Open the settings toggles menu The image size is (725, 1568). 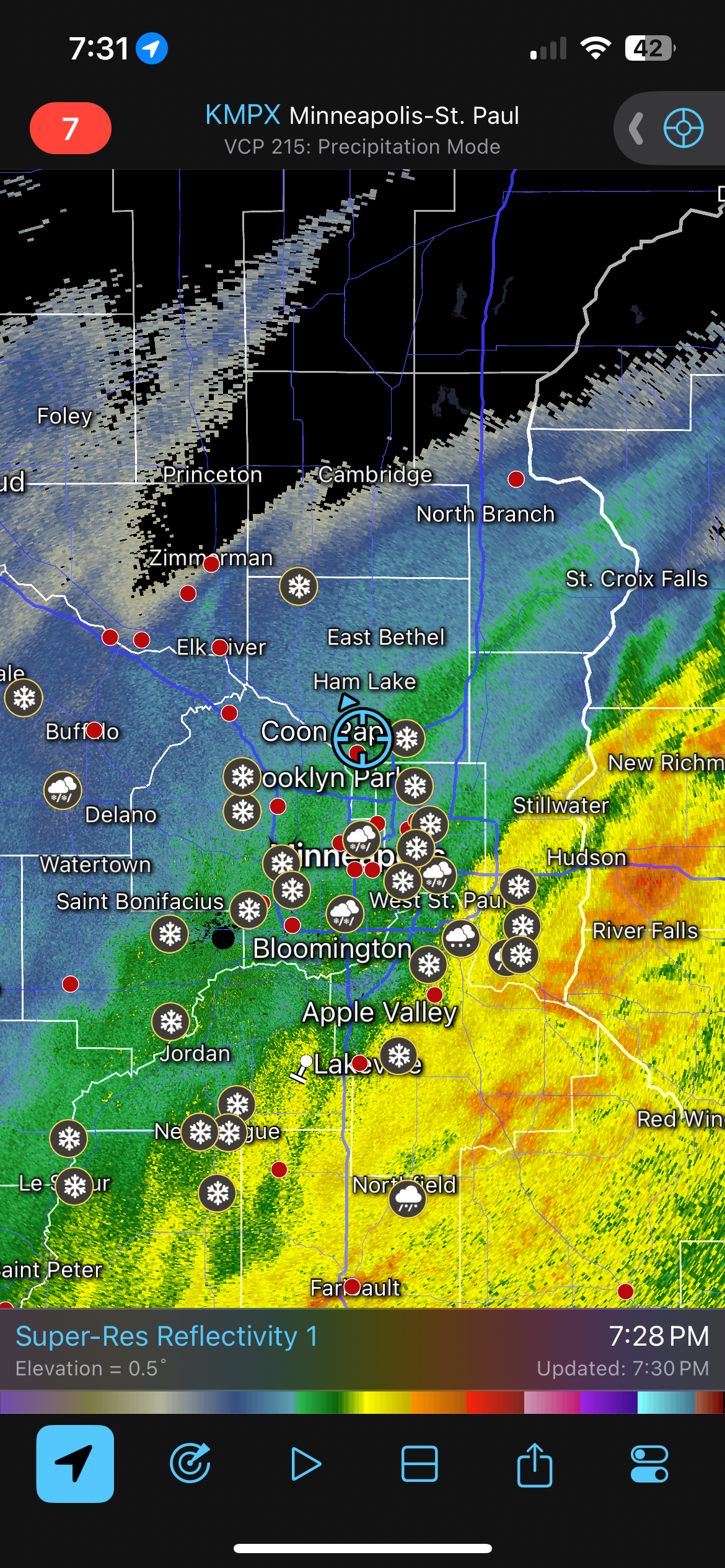tap(649, 1464)
